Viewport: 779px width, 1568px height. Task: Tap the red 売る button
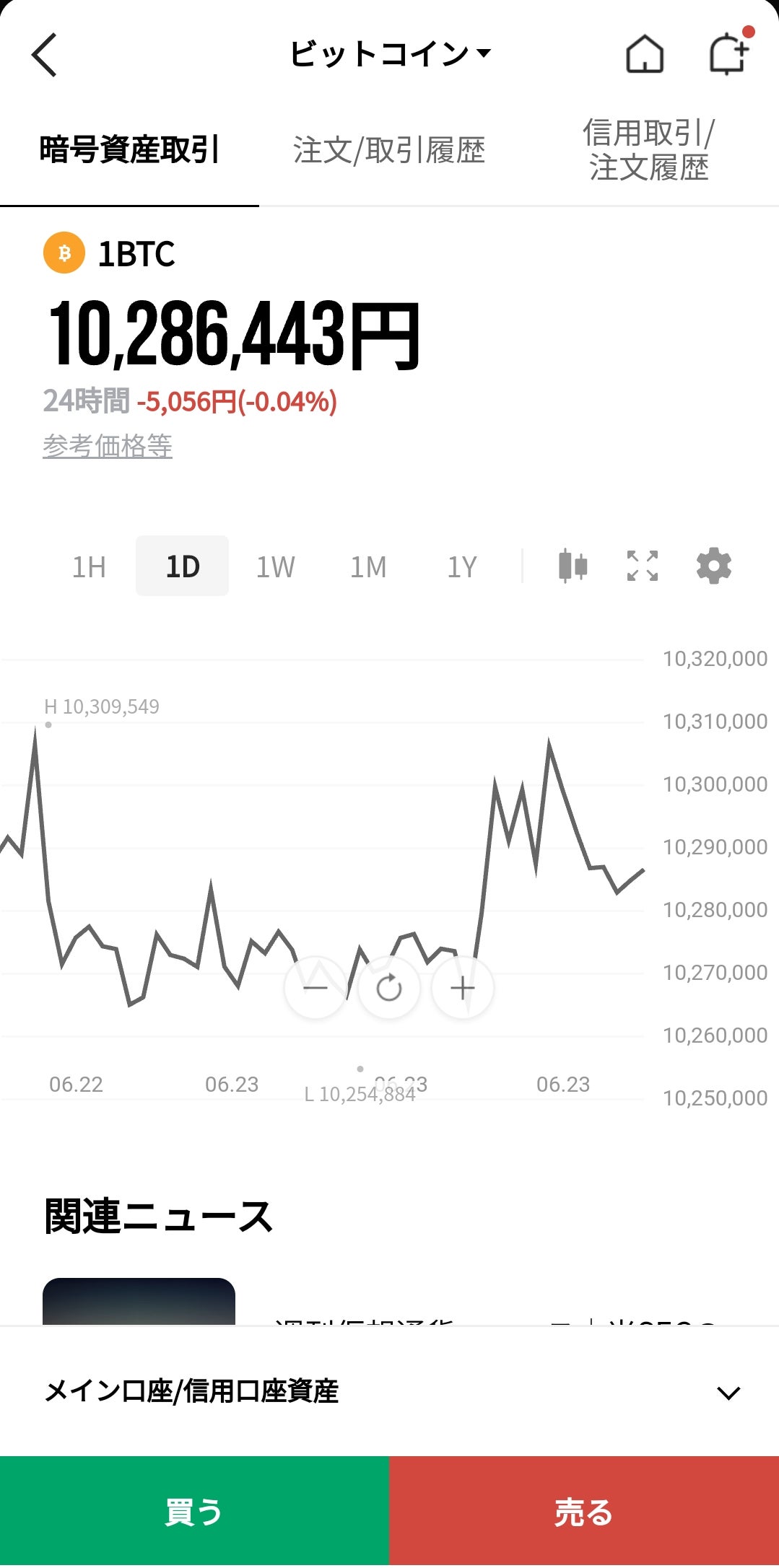(584, 1512)
